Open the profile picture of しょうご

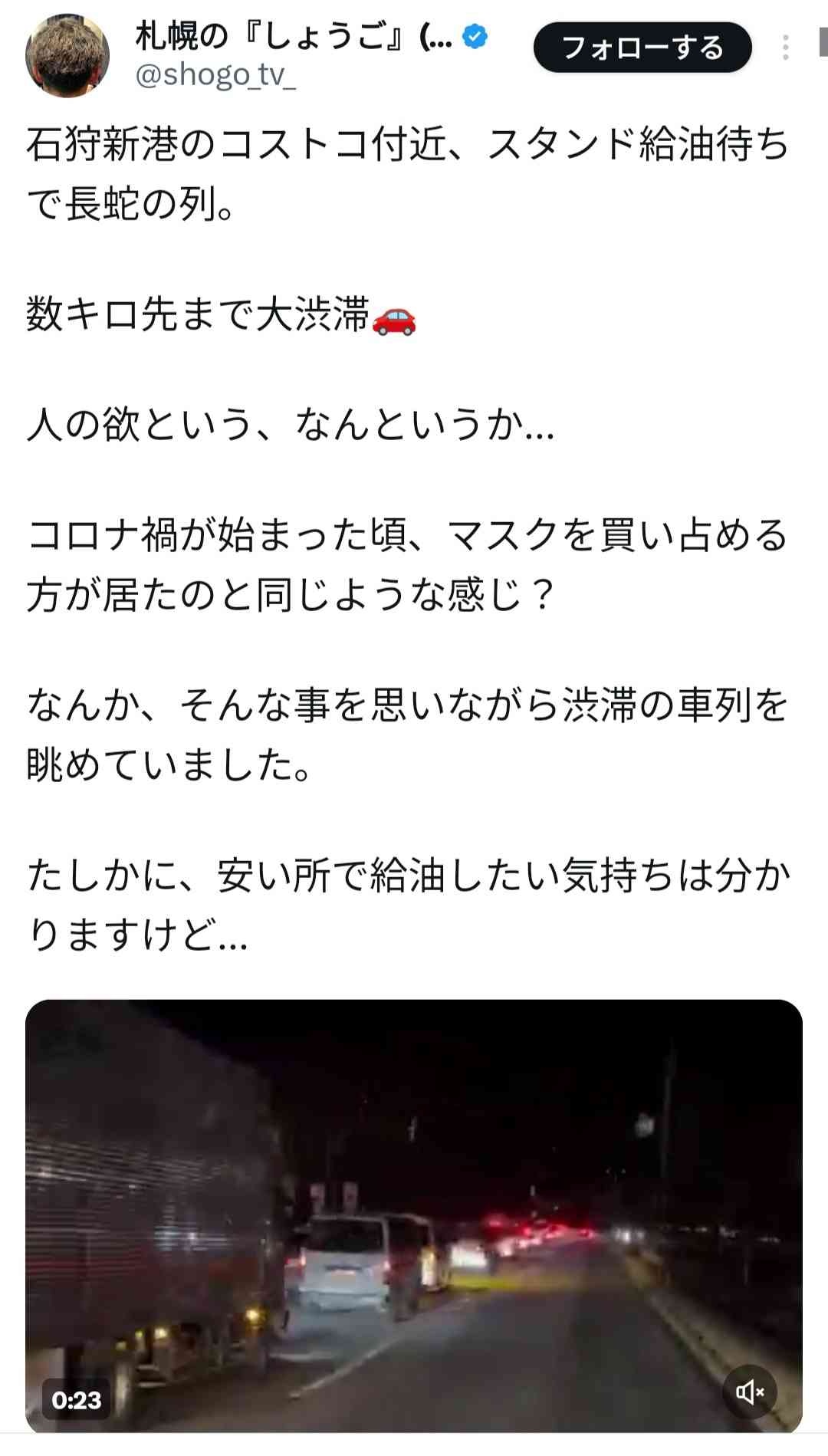click(67, 55)
